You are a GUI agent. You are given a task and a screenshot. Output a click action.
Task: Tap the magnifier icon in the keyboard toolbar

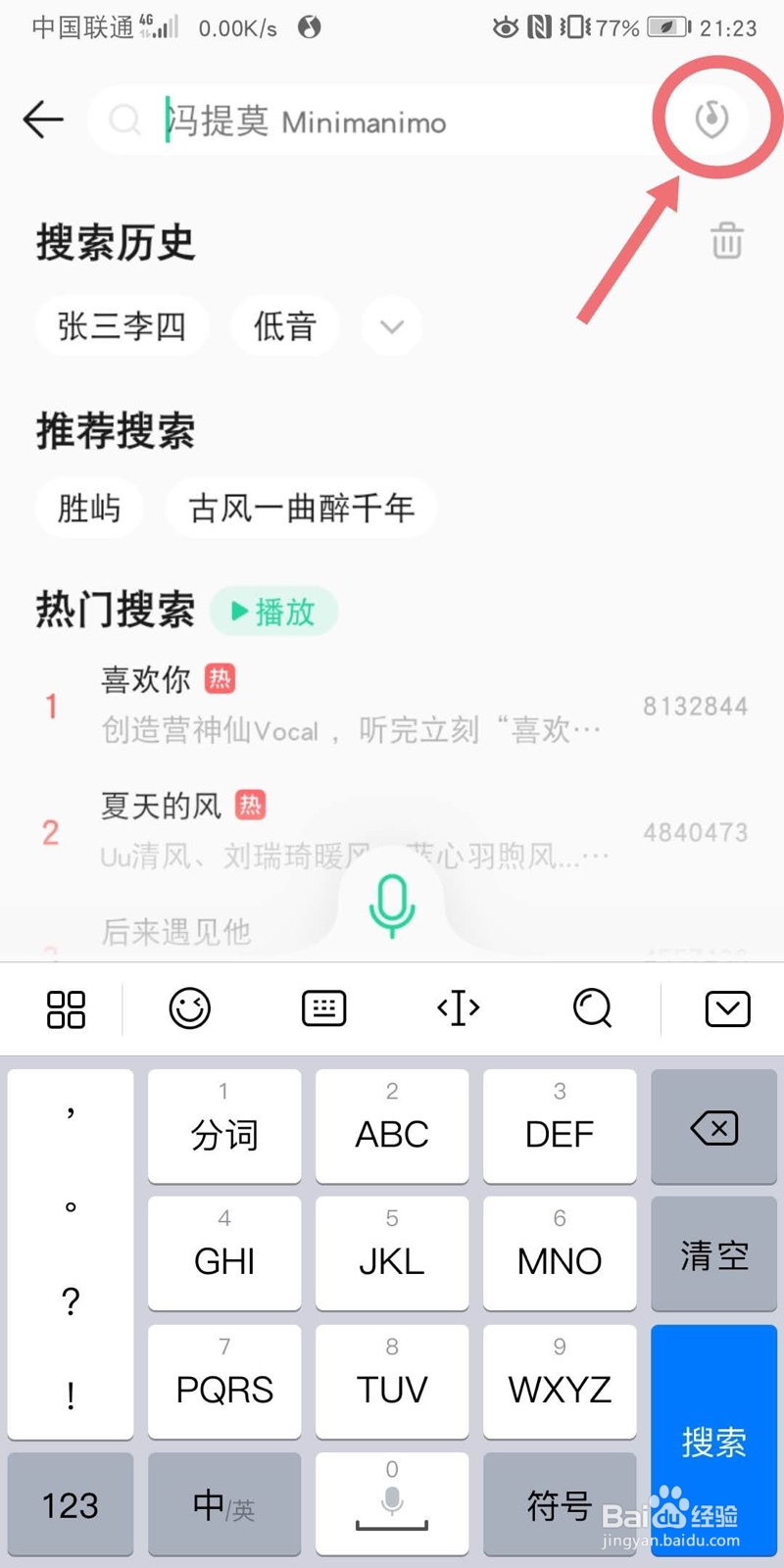point(592,1007)
